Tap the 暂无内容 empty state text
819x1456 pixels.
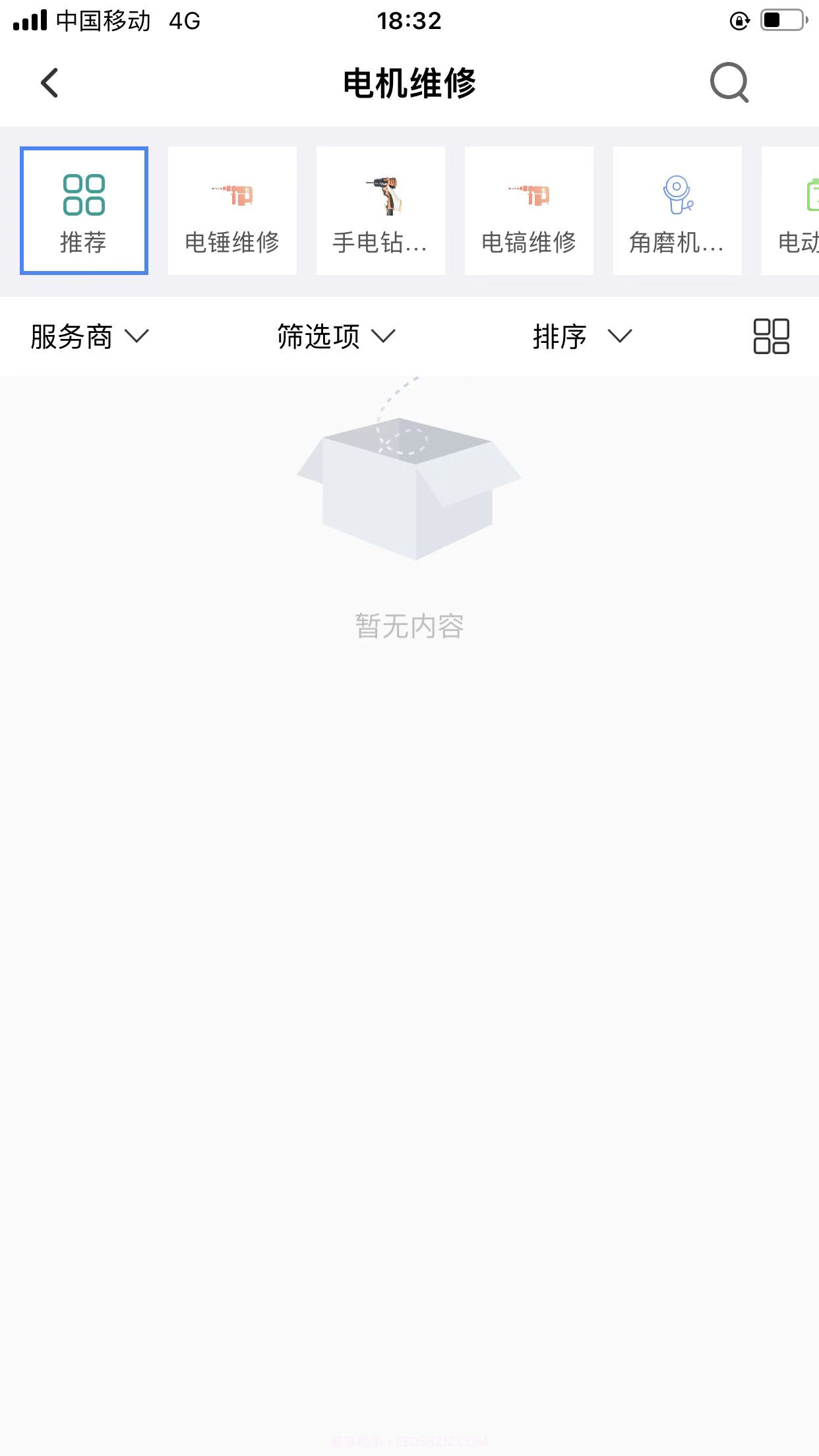click(409, 627)
